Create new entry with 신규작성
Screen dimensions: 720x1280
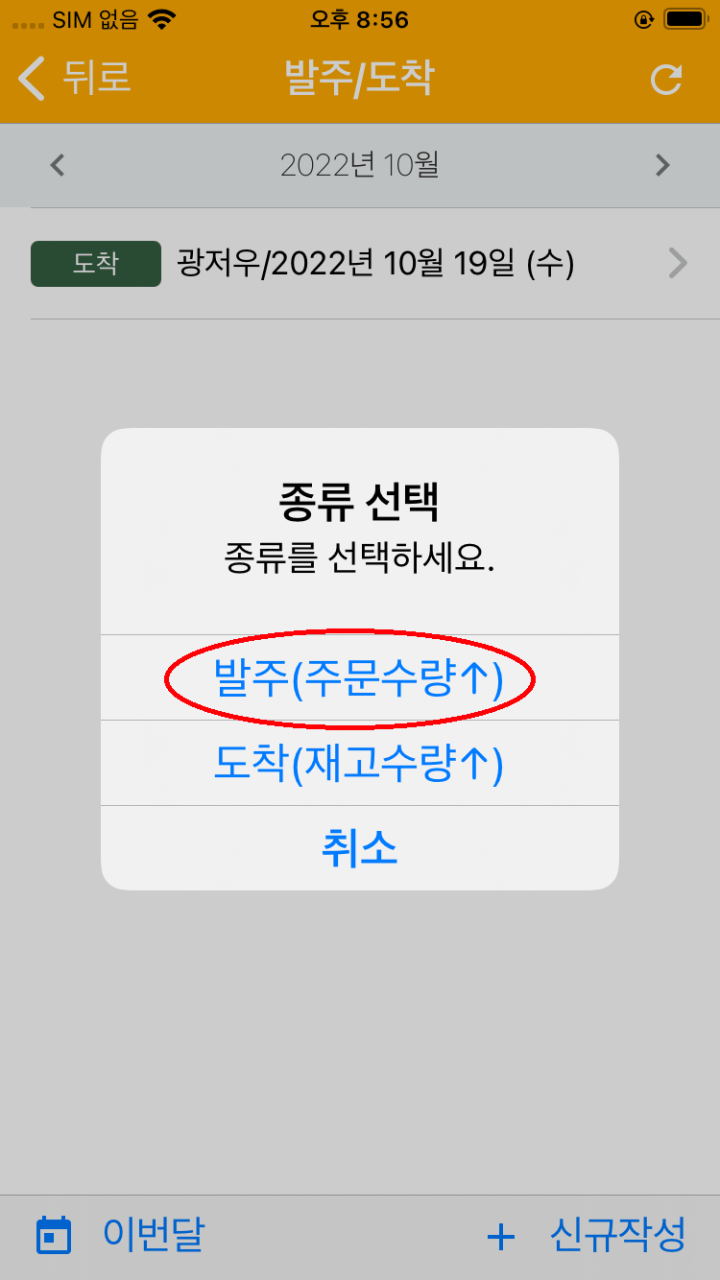[587, 1236]
